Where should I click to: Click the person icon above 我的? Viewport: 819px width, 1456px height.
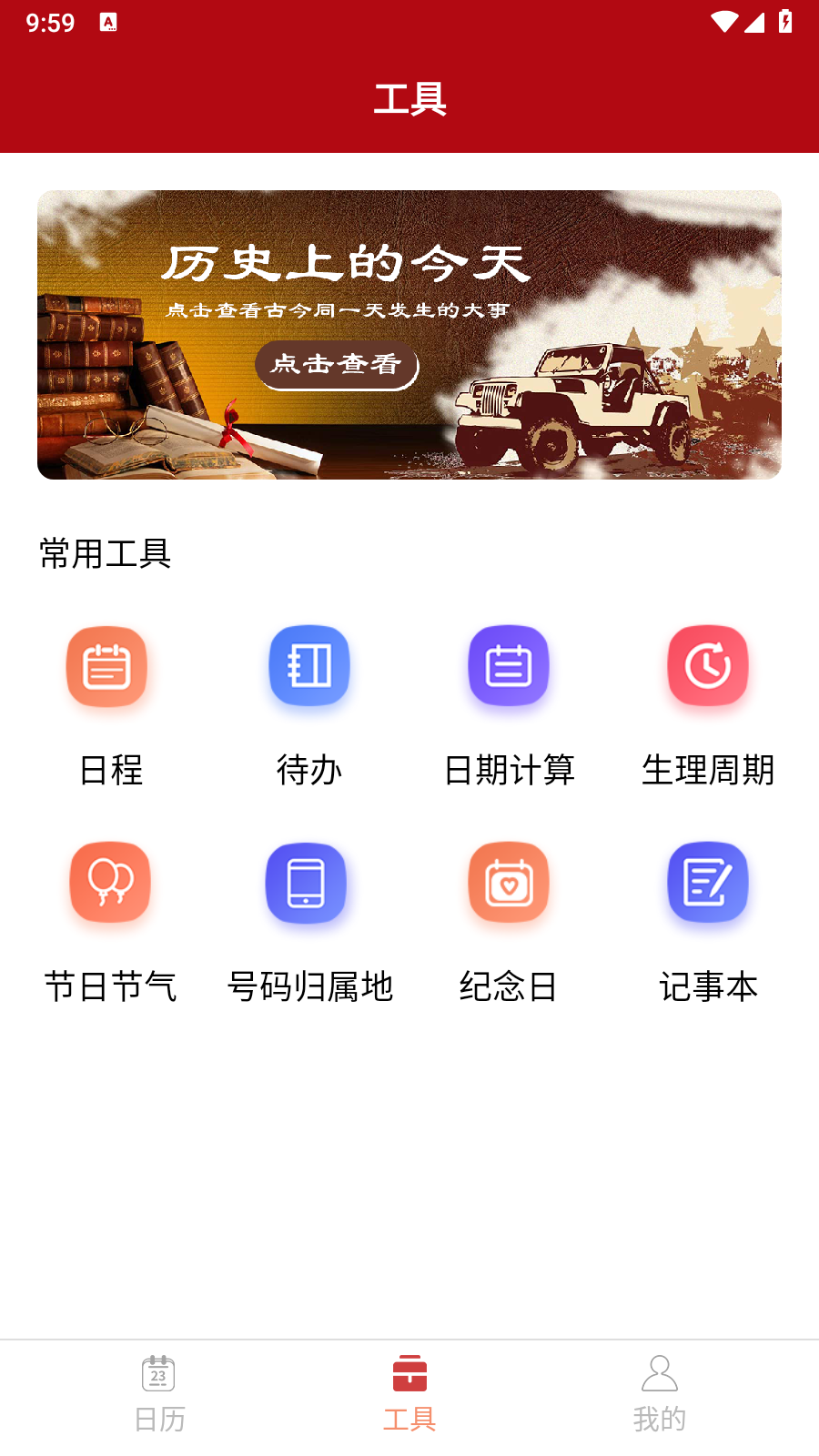pyautogui.click(x=661, y=1374)
